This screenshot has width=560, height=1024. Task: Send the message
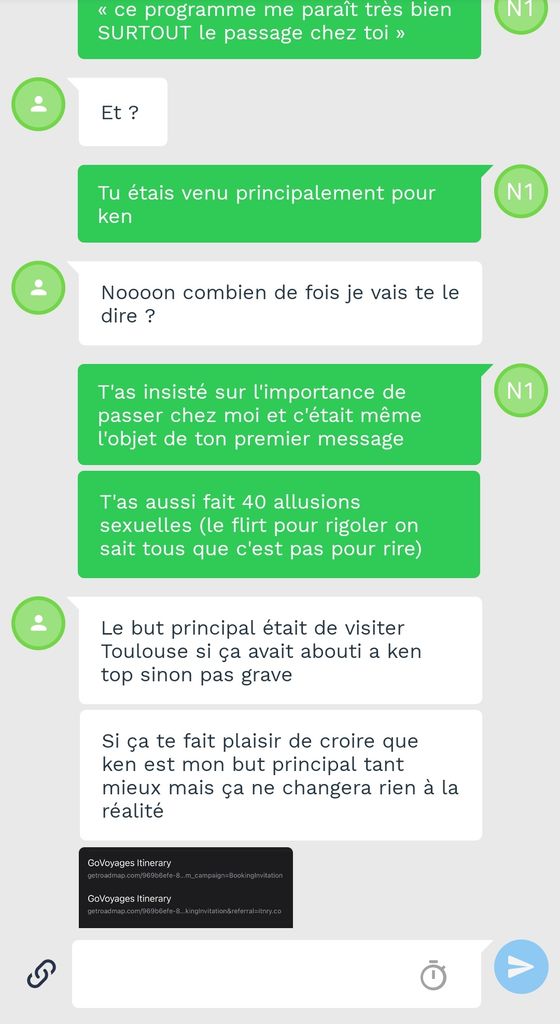pyautogui.click(x=521, y=967)
